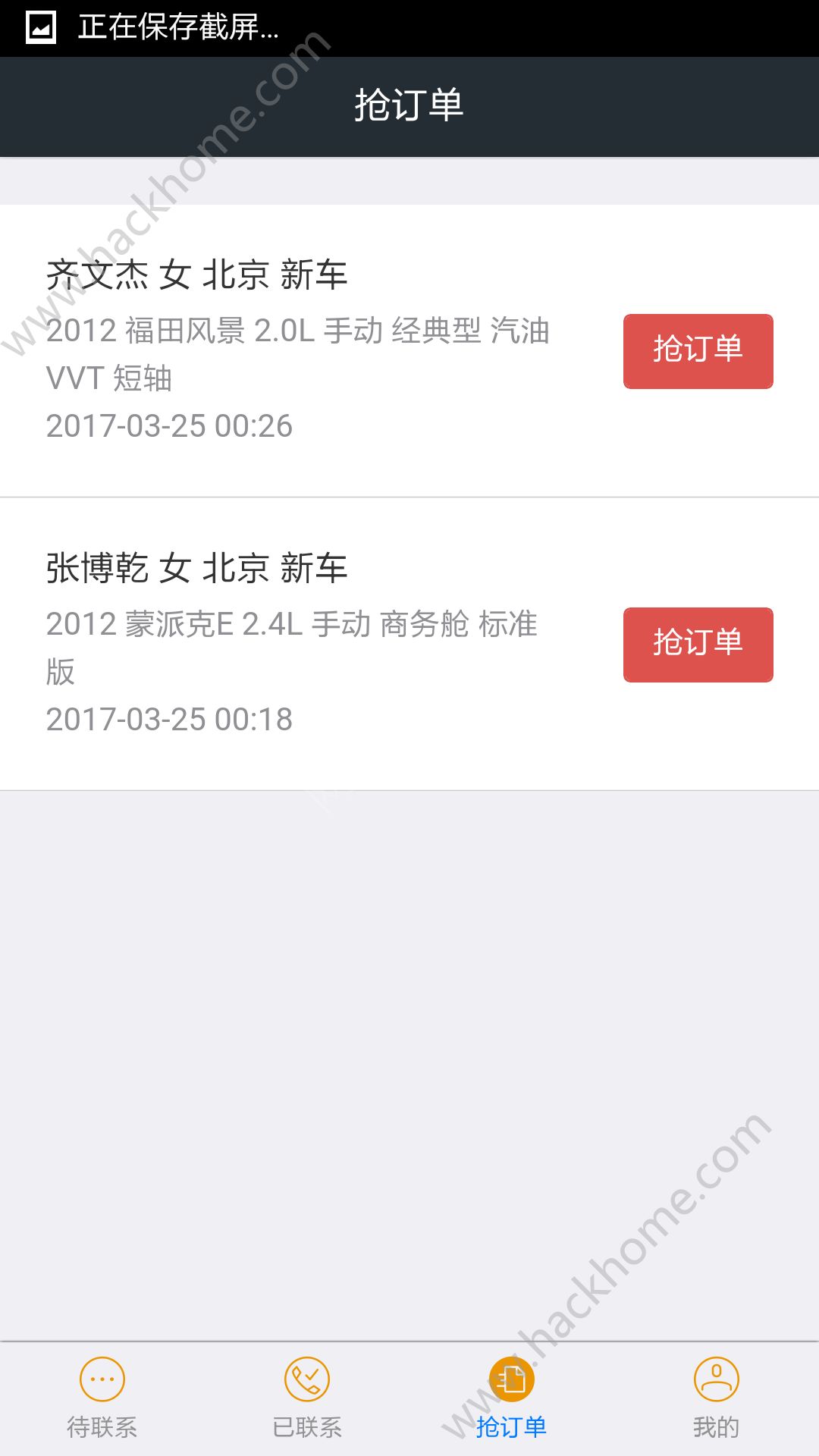Screen dimensions: 819x1456
Task: Grab the order from 齐文杰
Action: 698,351
